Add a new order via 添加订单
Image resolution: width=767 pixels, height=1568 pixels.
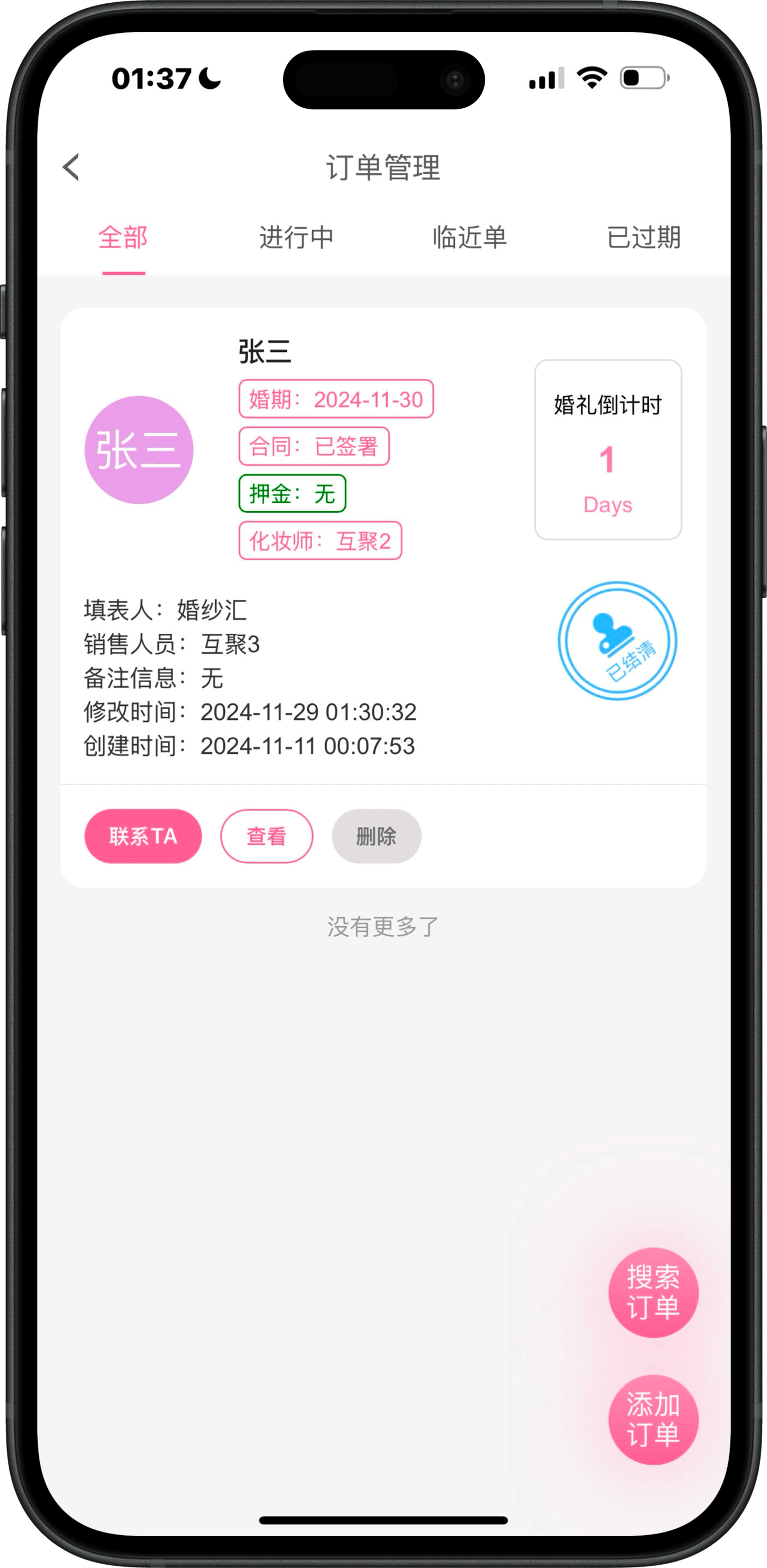coord(654,1419)
